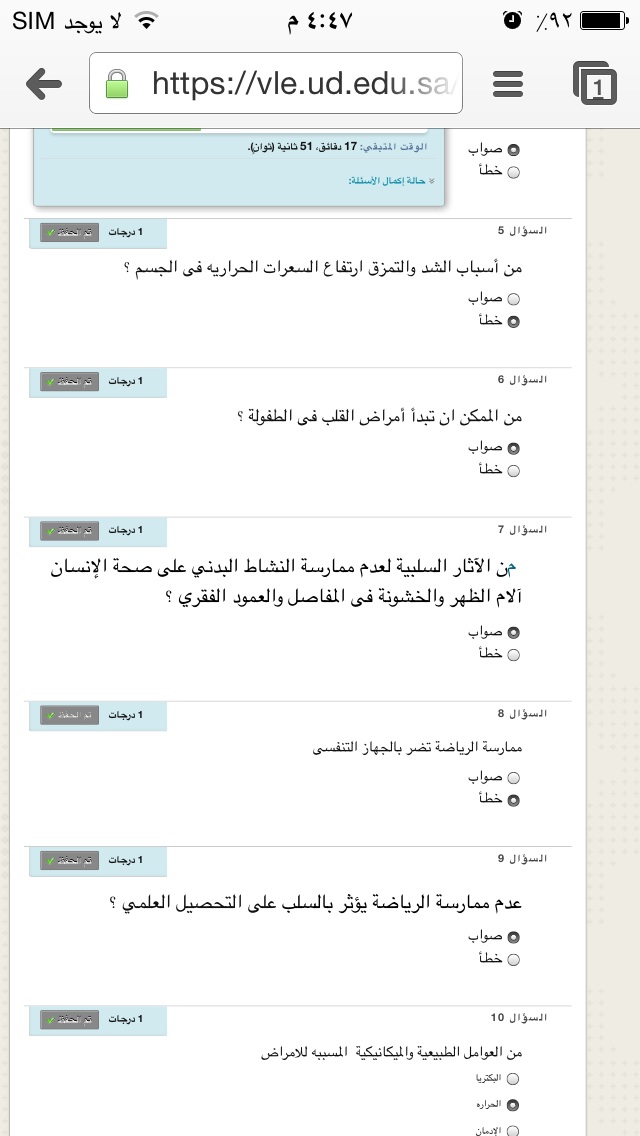Tap the saved-answer button for question 5
Viewport: 640px width, 1136px height.
pyautogui.click(x=69, y=233)
